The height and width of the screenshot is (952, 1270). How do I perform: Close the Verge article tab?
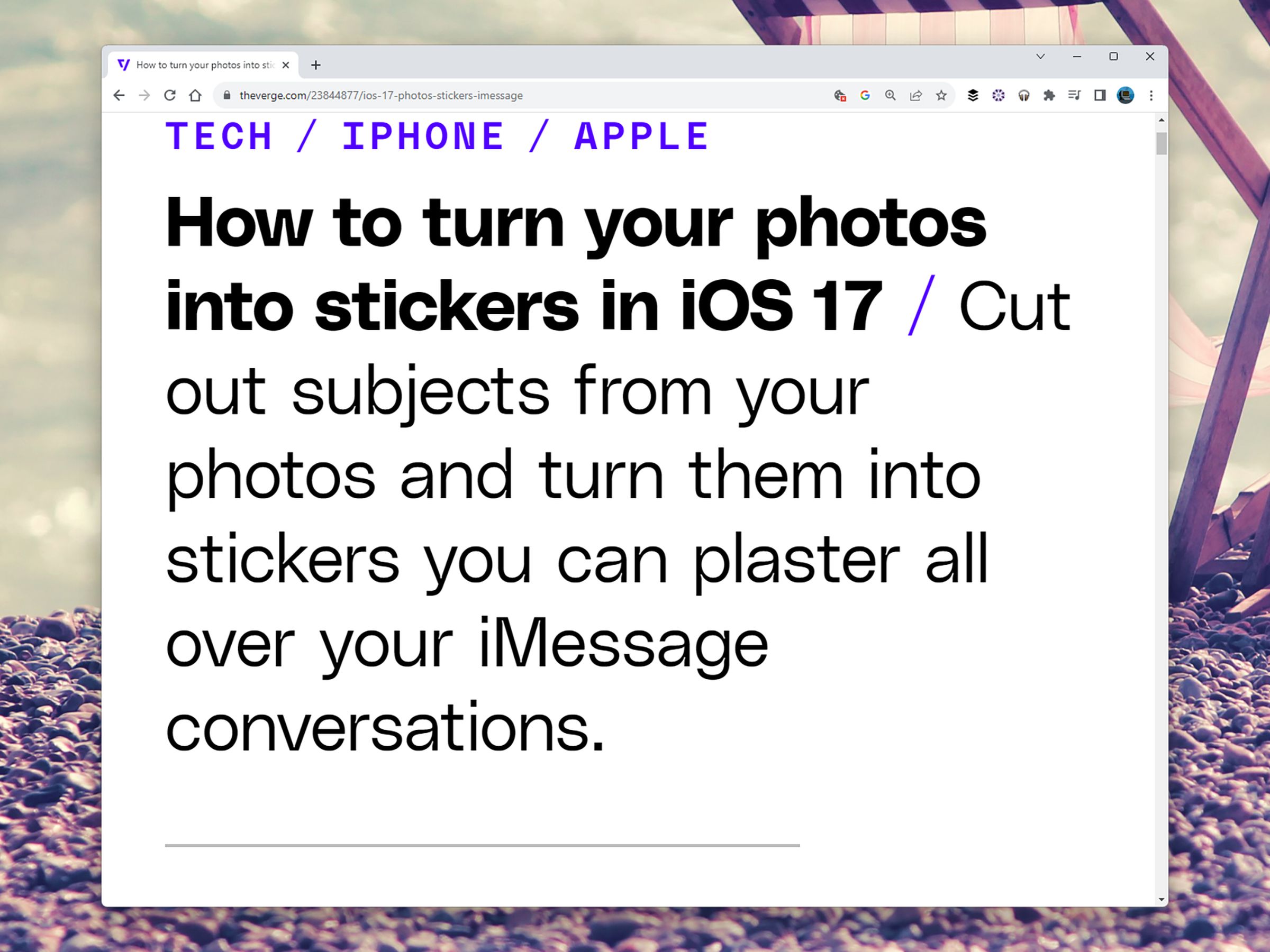click(x=285, y=65)
